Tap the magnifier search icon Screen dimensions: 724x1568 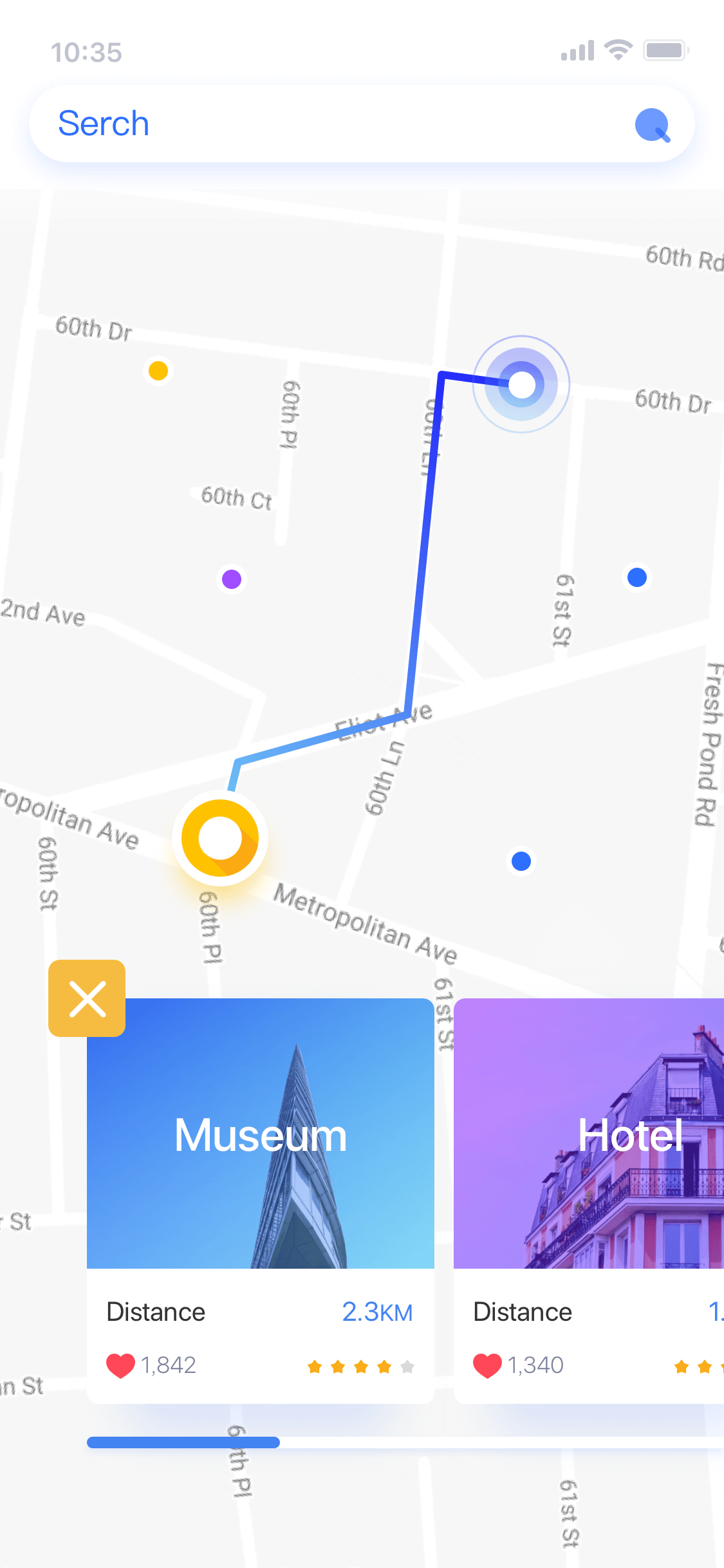point(653,125)
